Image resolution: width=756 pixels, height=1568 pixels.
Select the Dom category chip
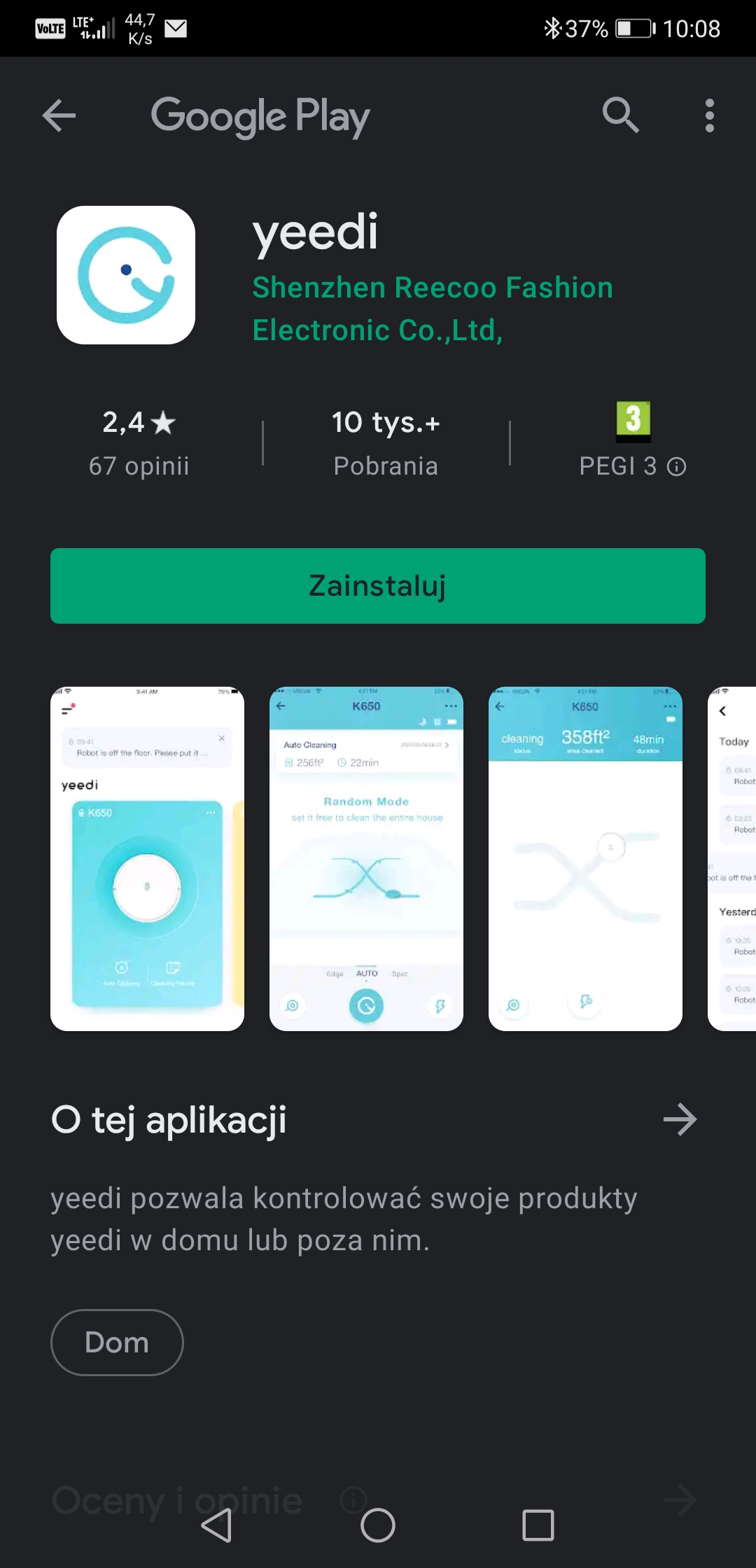[117, 1343]
